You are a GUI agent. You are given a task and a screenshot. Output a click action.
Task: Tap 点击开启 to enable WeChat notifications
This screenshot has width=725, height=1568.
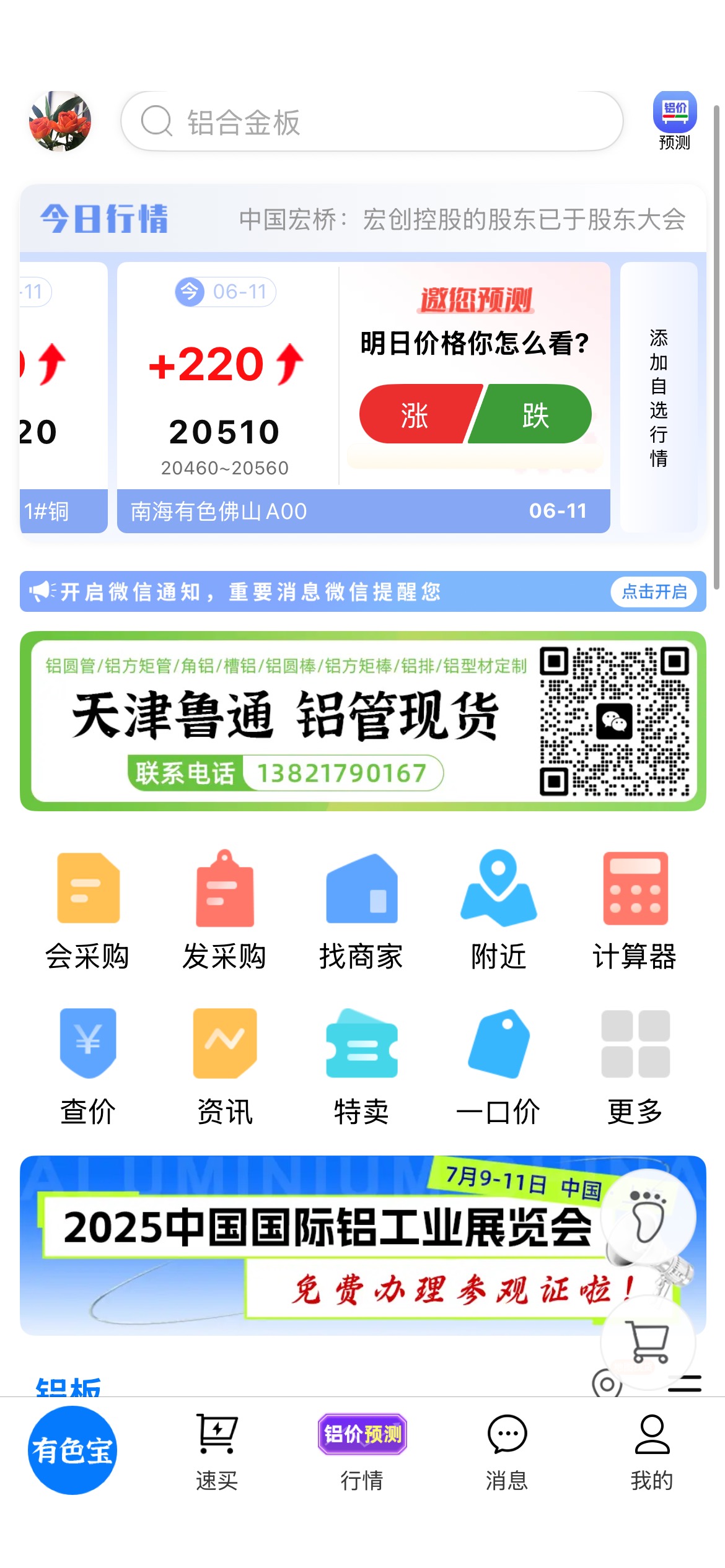(654, 592)
